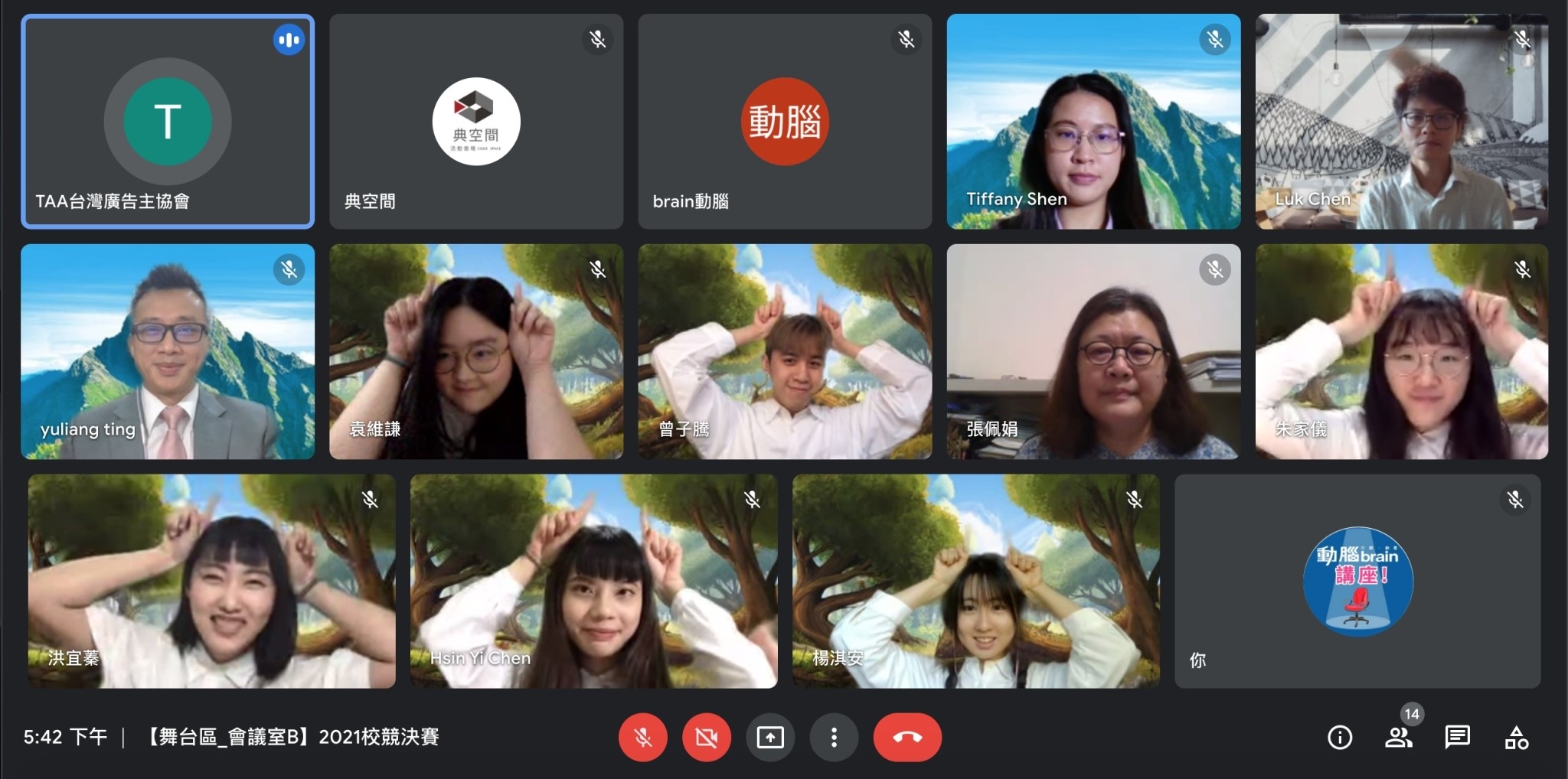The image size is (1568, 779).
Task: Open the more options menu
Action: coord(834,737)
